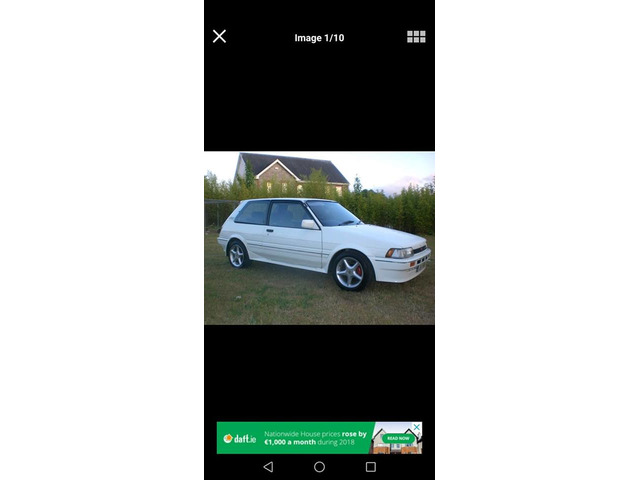Close the image viewer
The height and width of the screenshot is (480, 640).
point(219,37)
